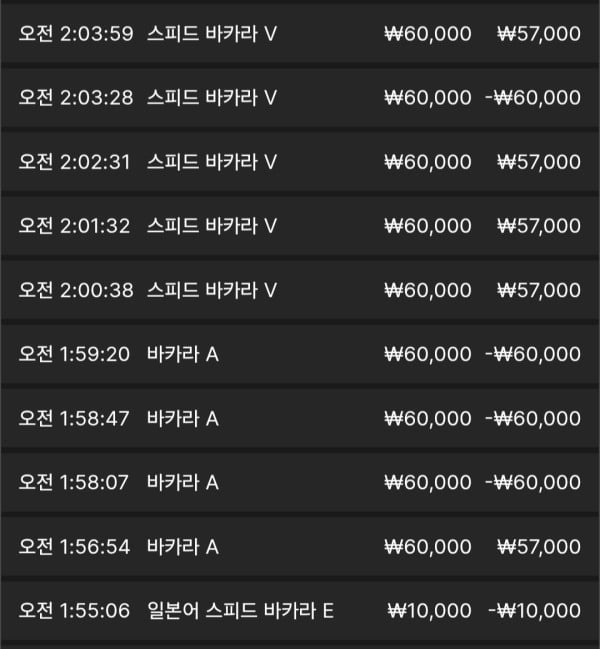Open the 2:03:59 스피드 바카라 V record
The height and width of the screenshot is (649, 600).
(300, 34)
